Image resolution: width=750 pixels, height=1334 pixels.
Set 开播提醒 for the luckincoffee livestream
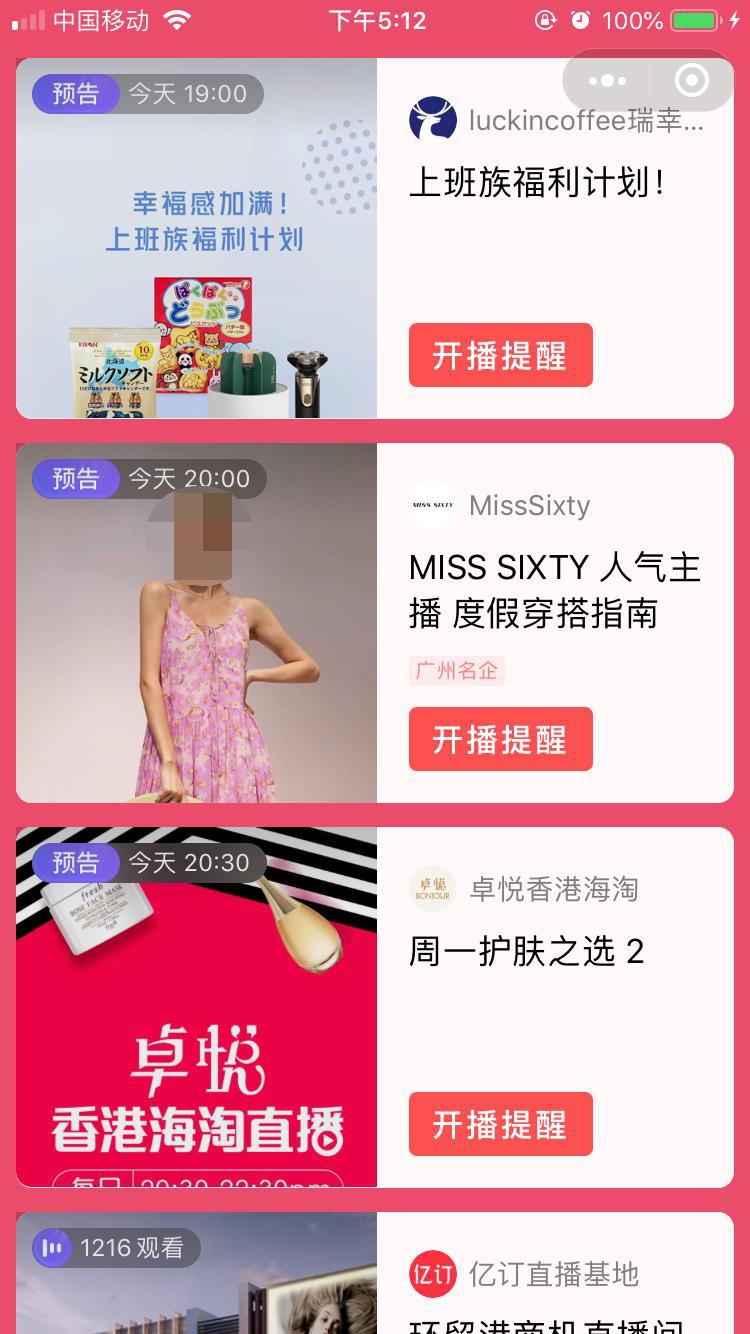pos(500,355)
